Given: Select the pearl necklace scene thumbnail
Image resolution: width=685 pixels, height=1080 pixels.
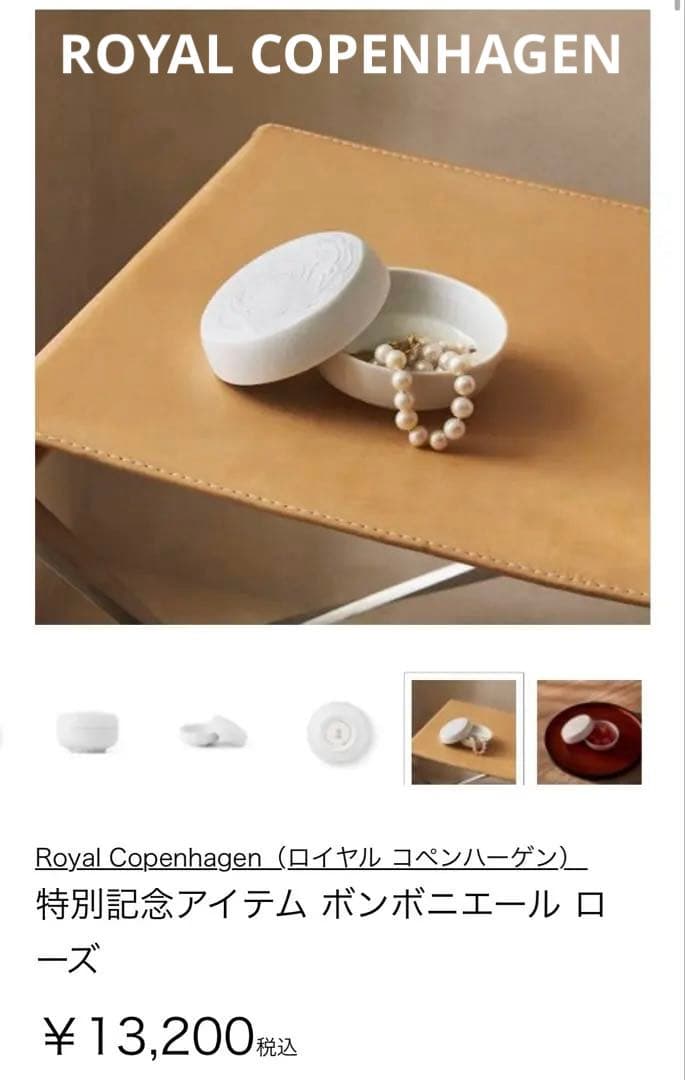Looking at the screenshot, I should [464, 732].
